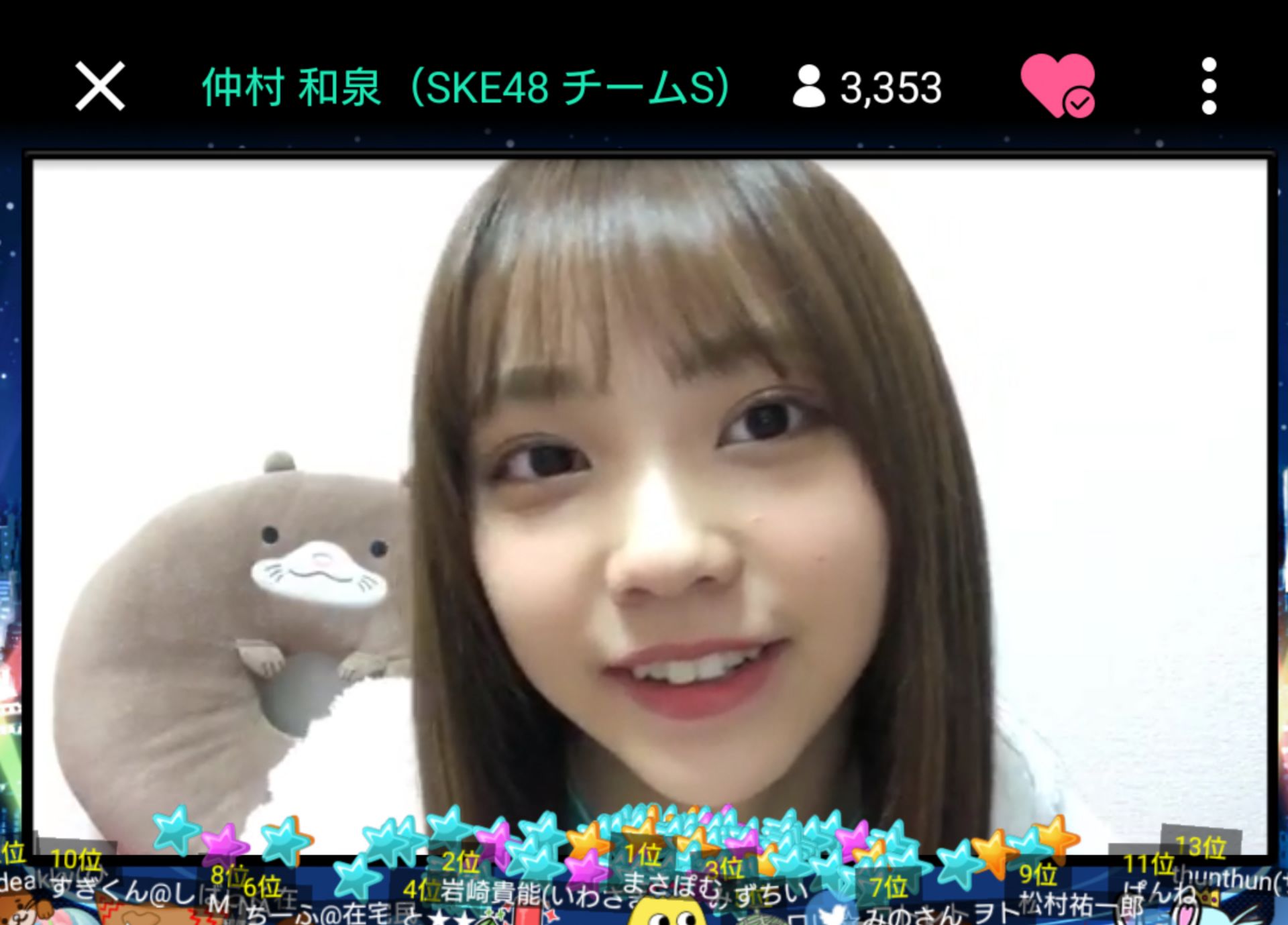Close the live stream with the X
Screen dimensions: 1288x925
100,86
